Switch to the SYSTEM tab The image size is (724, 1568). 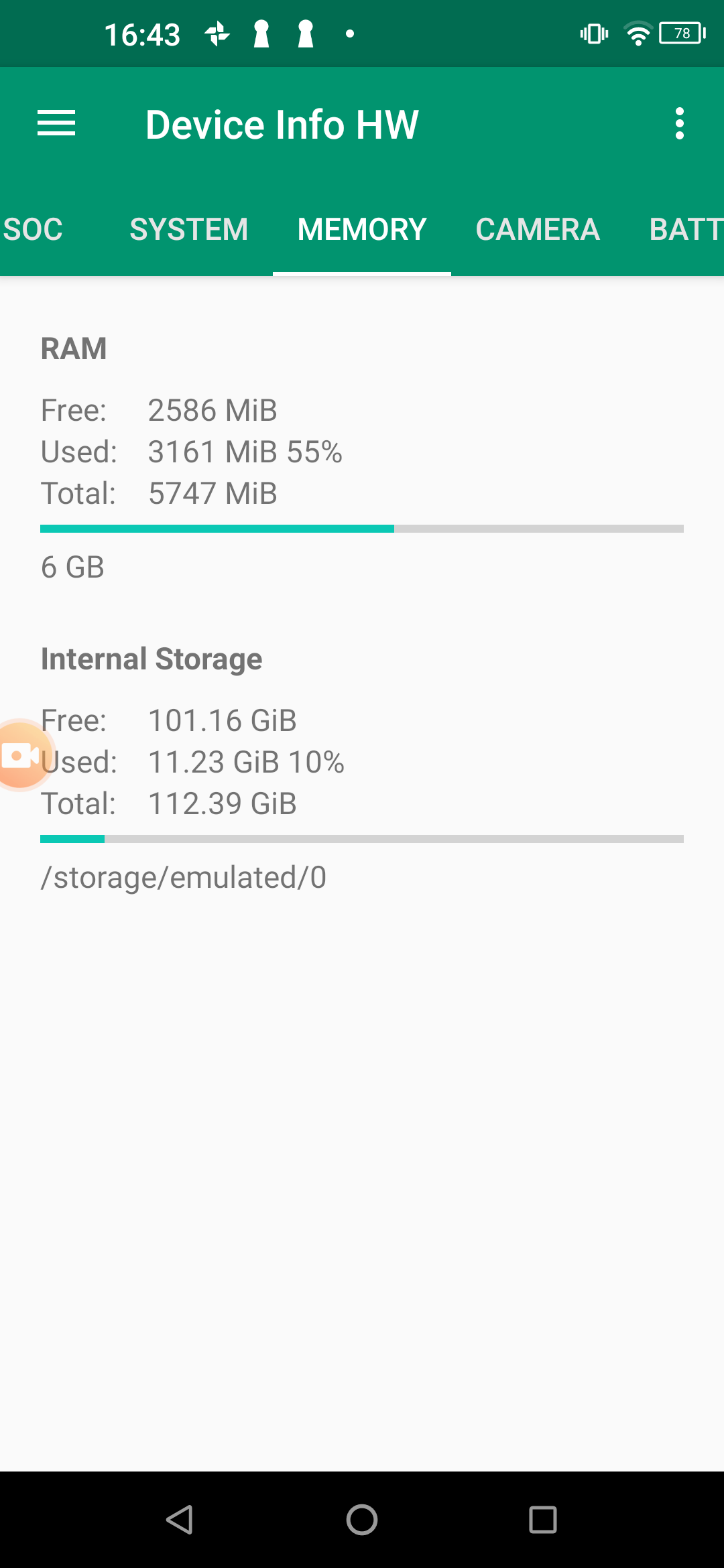click(188, 230)
